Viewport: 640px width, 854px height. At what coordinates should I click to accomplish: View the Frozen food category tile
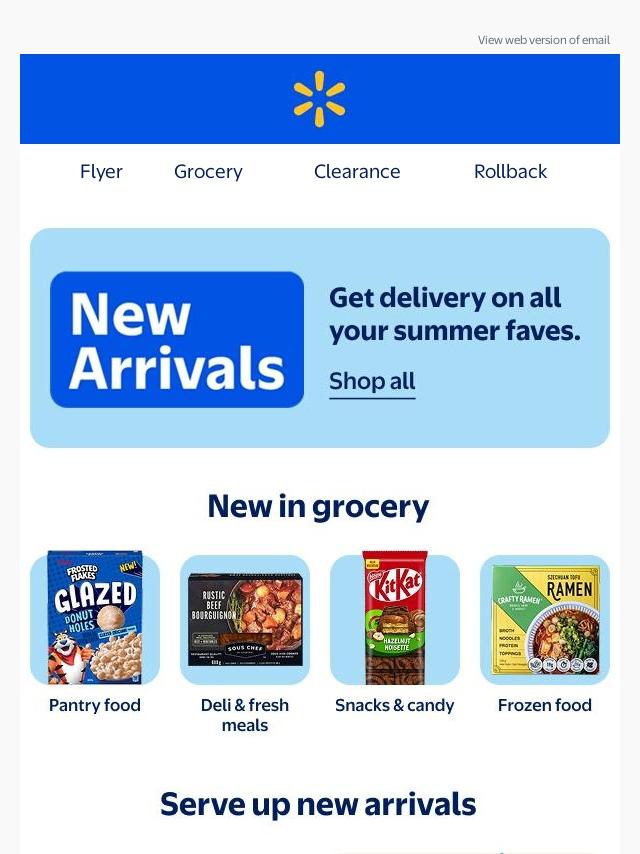tap(545, 620)
